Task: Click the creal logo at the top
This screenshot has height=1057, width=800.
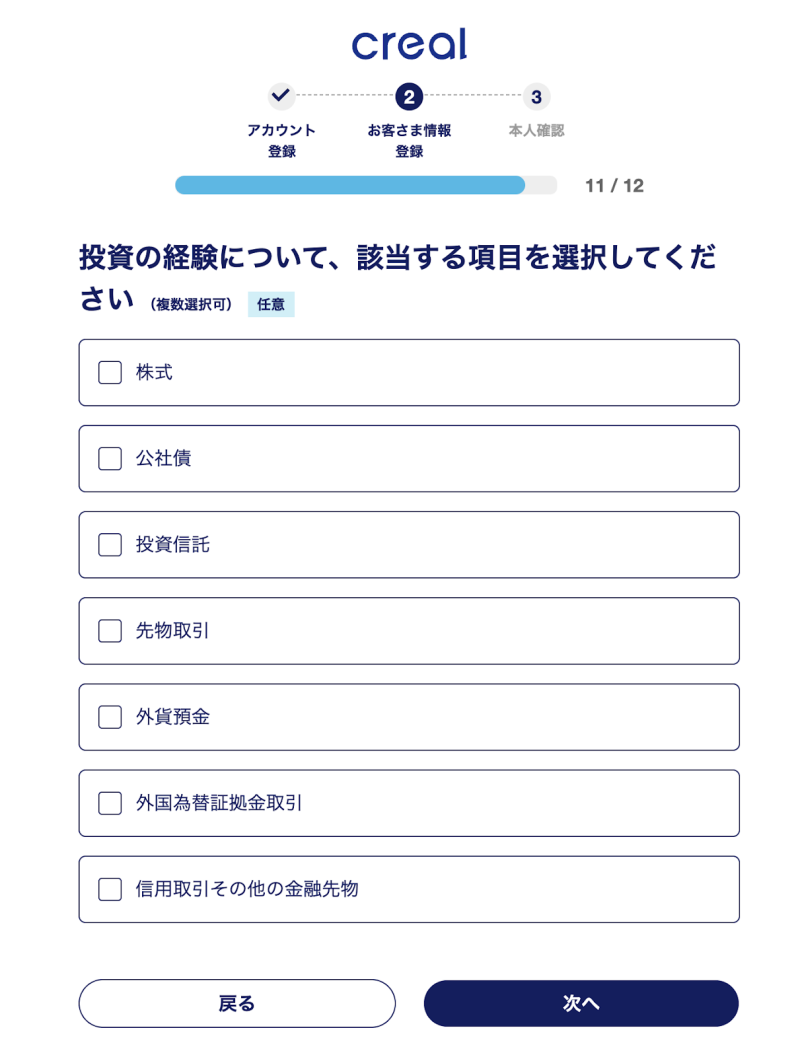Action: click(x=406, y=44)
